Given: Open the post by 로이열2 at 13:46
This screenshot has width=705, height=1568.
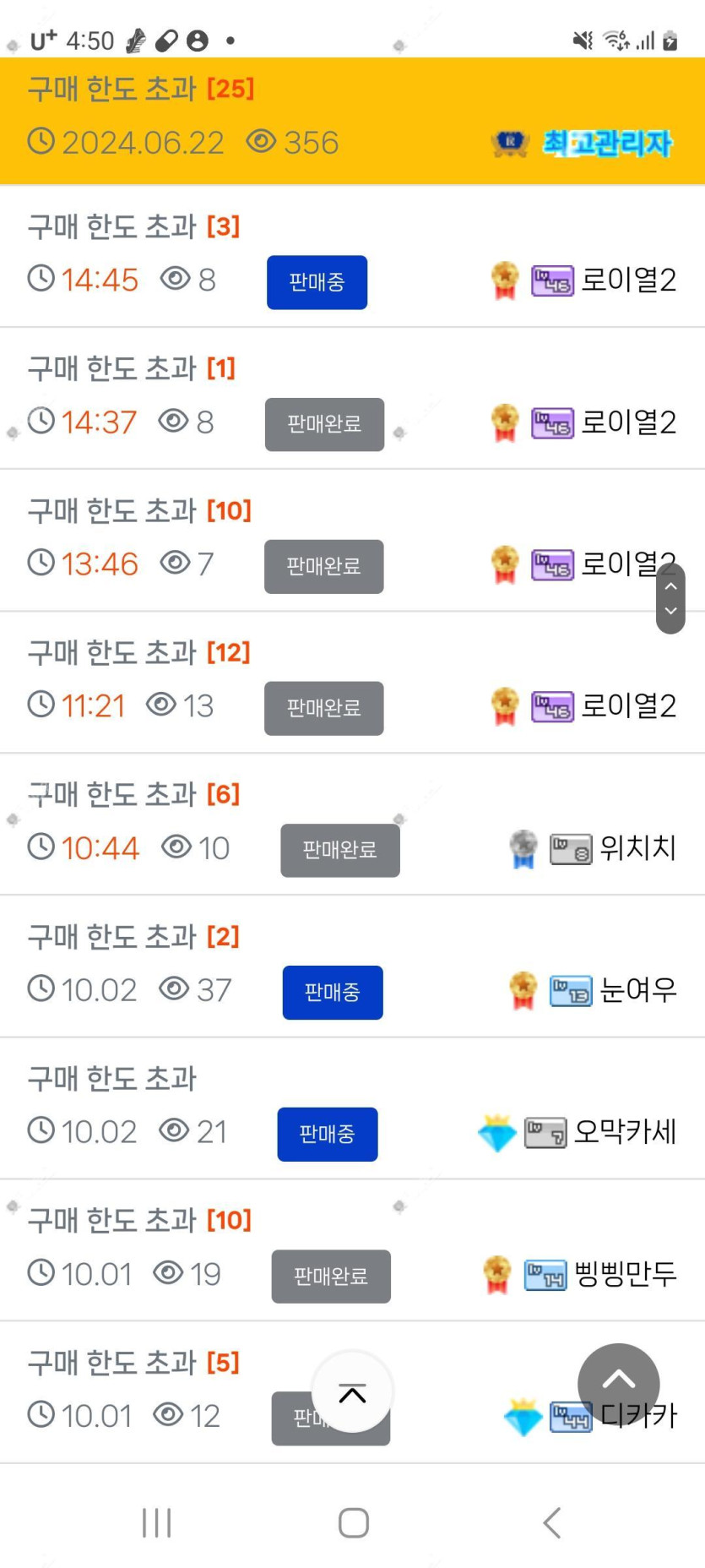Looking at the screenshot, I should tap(139, 510).
